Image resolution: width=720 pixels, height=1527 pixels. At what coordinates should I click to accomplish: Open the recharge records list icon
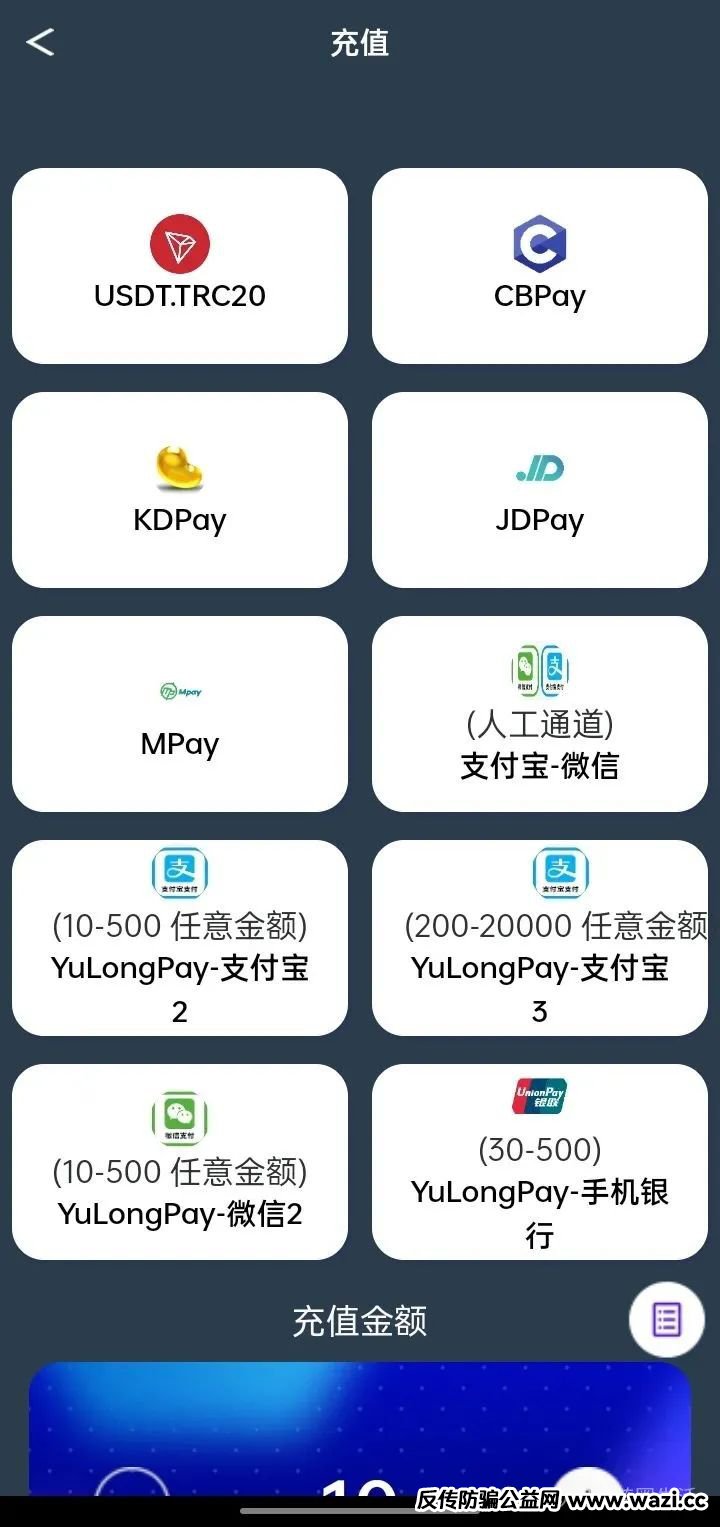pos(666,1319)
